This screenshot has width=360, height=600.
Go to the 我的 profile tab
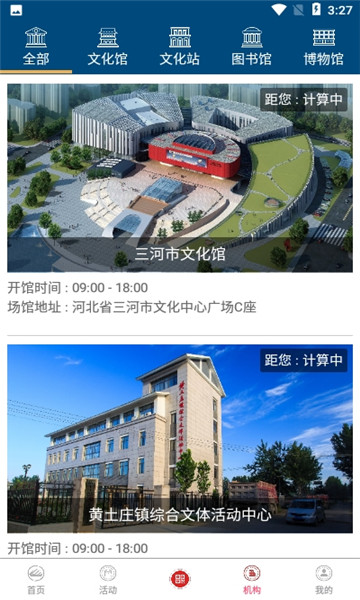[x=324, y=579]
